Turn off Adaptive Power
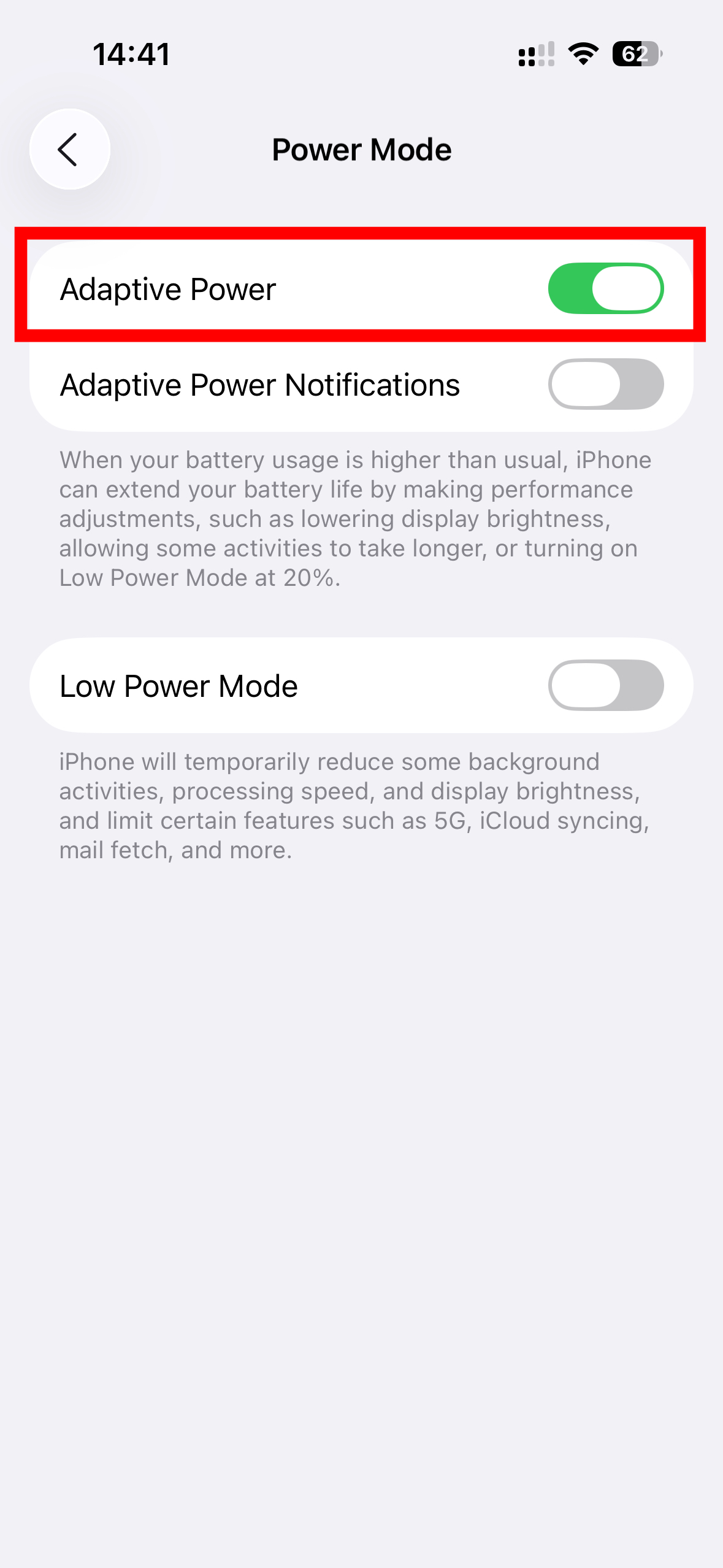 (x=605, y=288)
